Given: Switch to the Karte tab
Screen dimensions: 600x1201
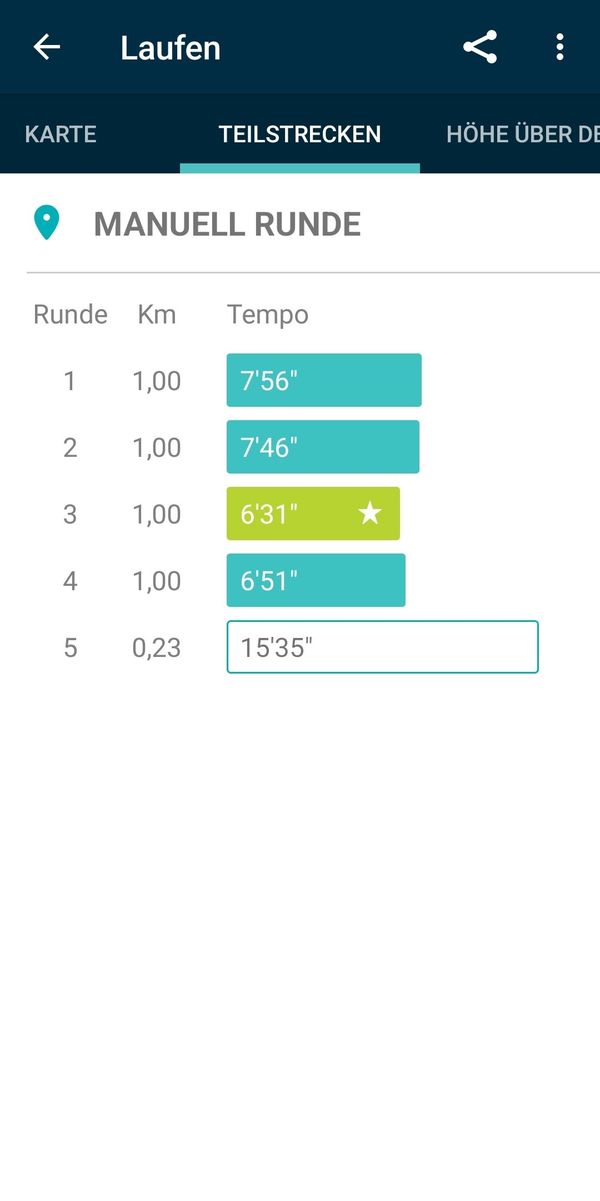Looking at the screenshot, I should coord(60,134).
